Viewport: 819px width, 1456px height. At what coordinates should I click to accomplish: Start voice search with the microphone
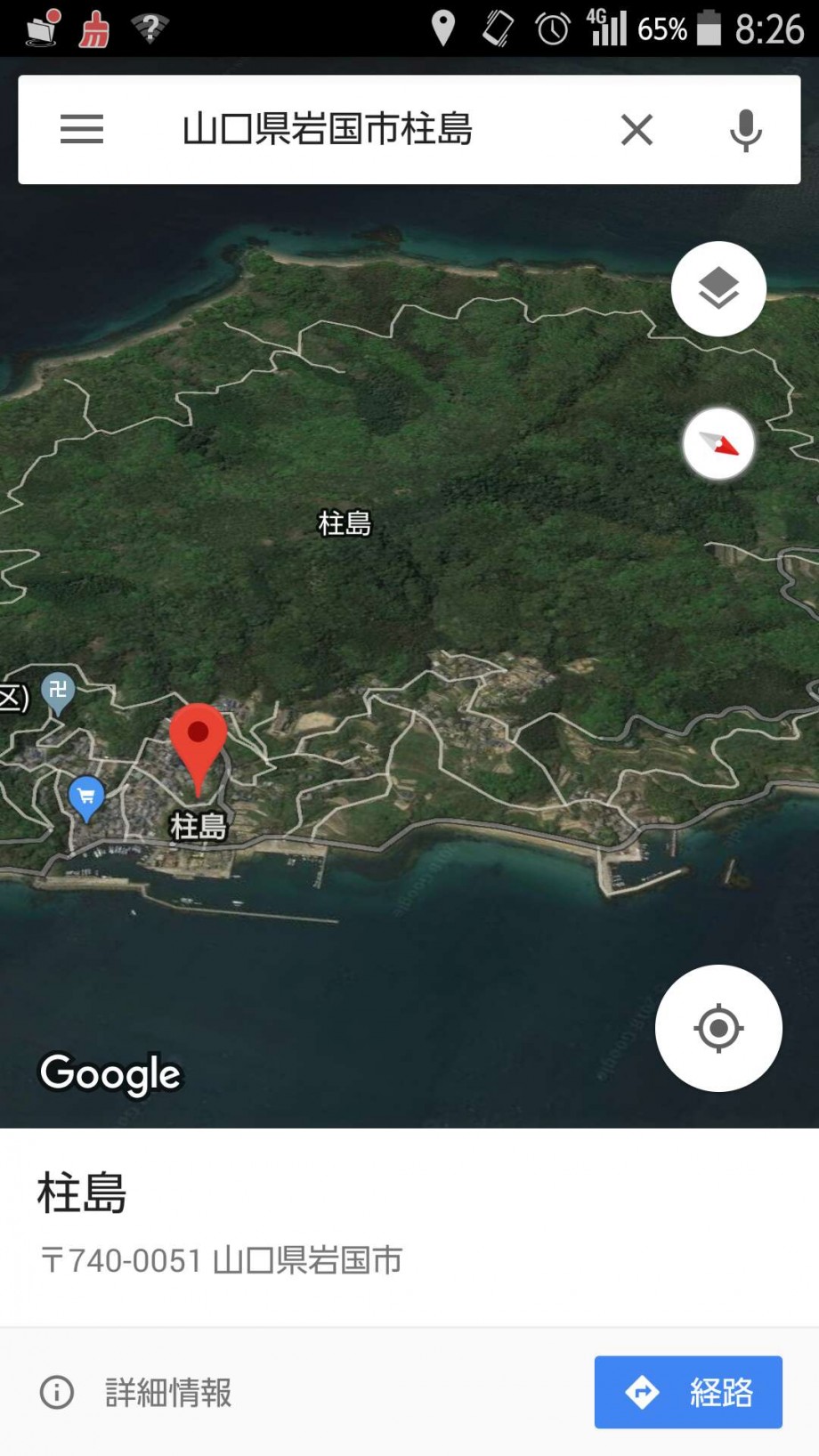[x=746, y=130]
